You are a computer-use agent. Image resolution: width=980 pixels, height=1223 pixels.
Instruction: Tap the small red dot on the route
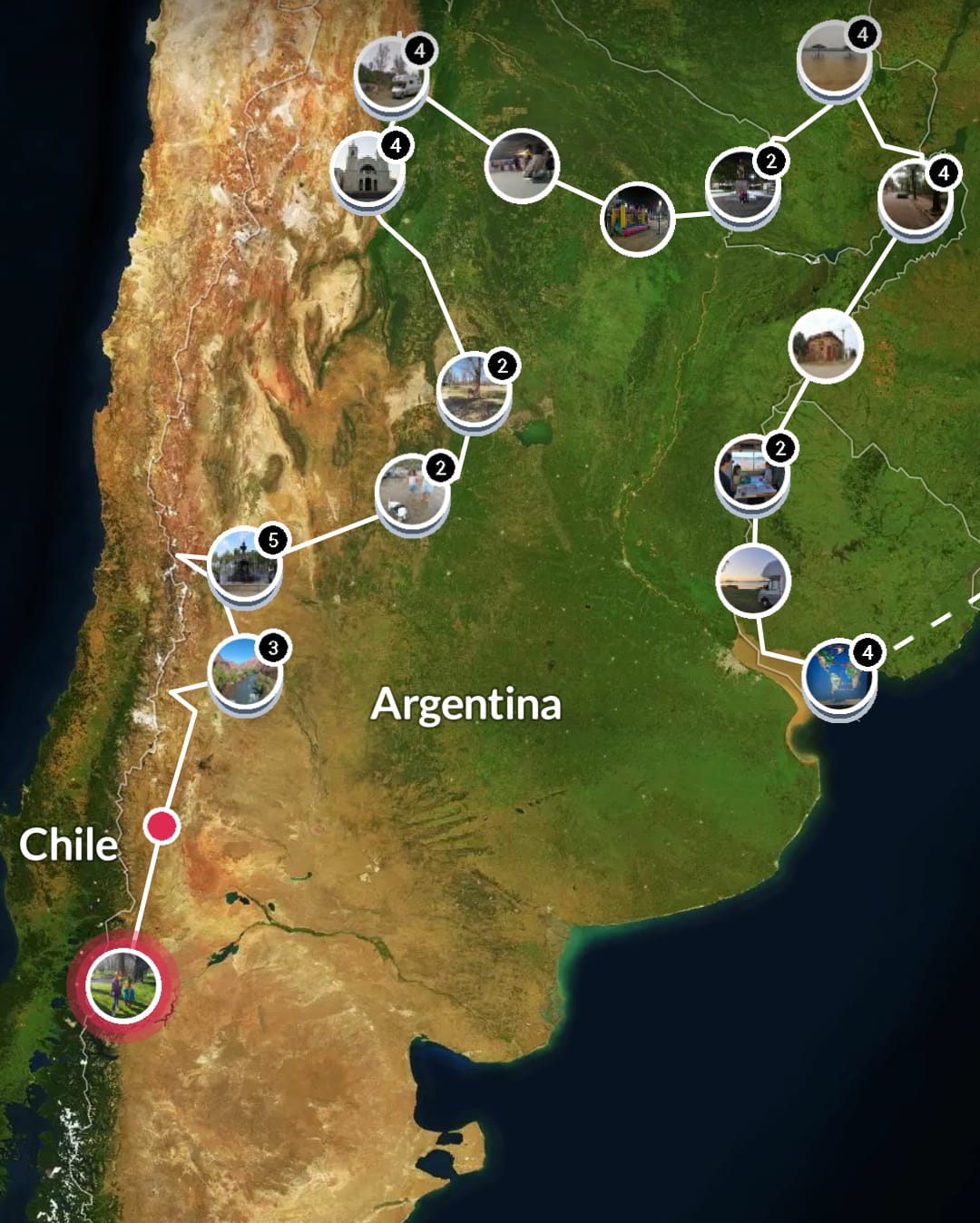[162, 826]
